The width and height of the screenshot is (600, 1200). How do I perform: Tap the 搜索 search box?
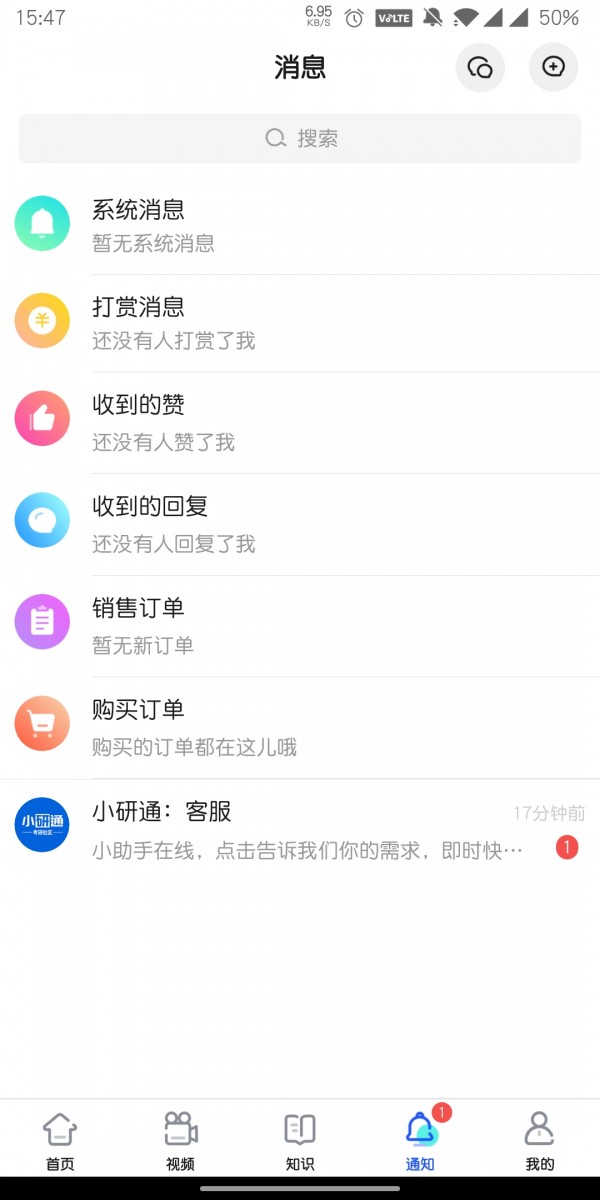pos(300,138)
